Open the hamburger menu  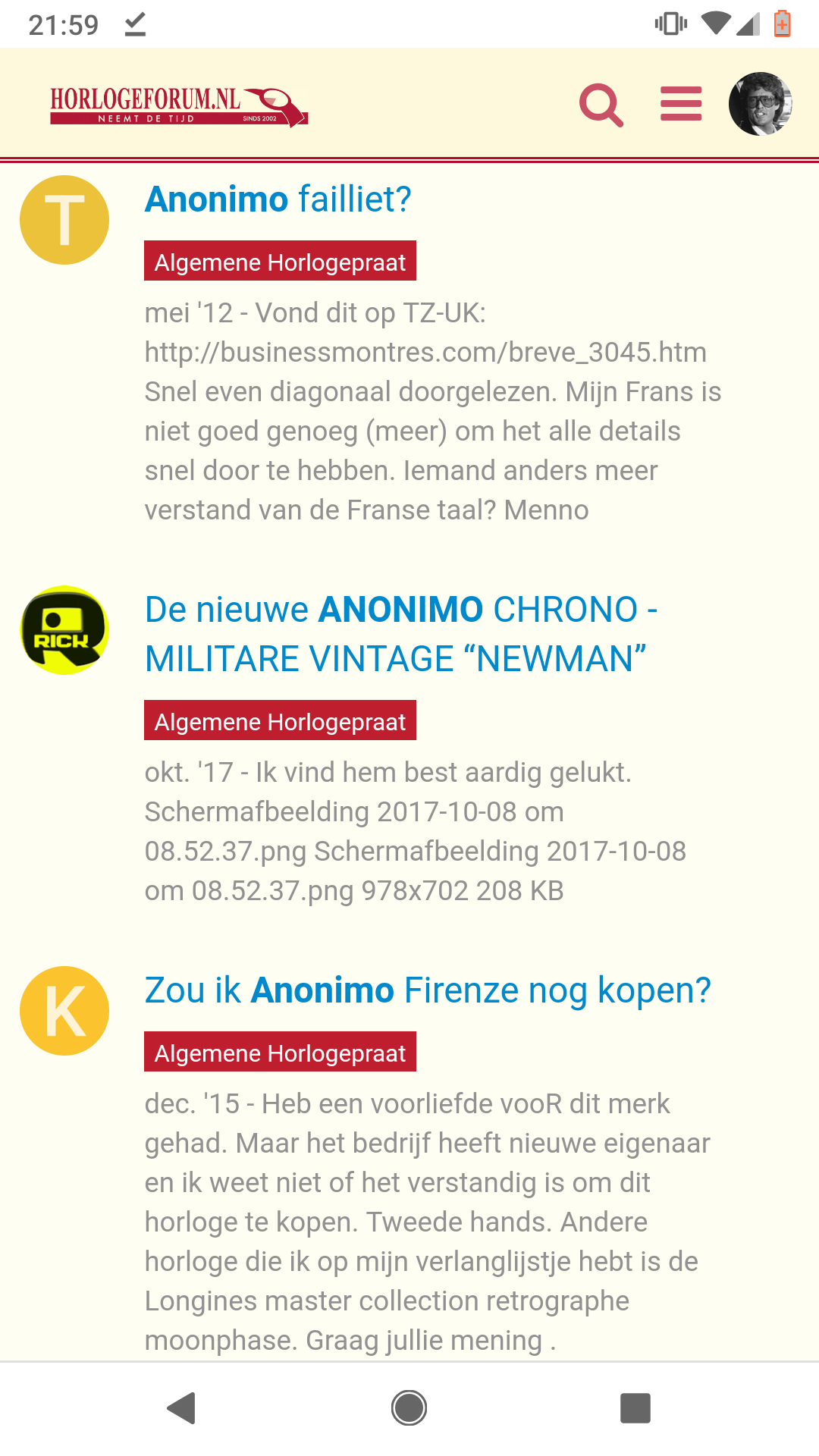[681, 104]
